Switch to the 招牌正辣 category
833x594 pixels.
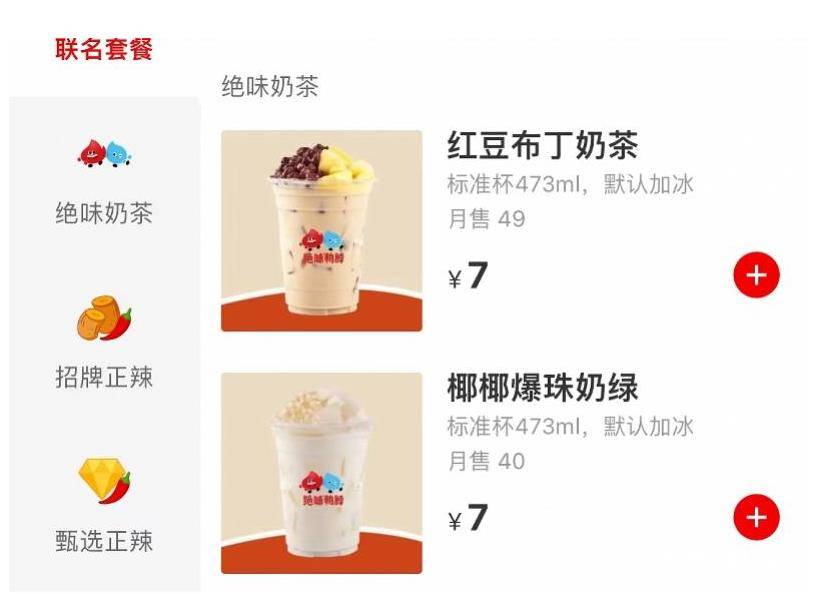click(x=104, y=346)
